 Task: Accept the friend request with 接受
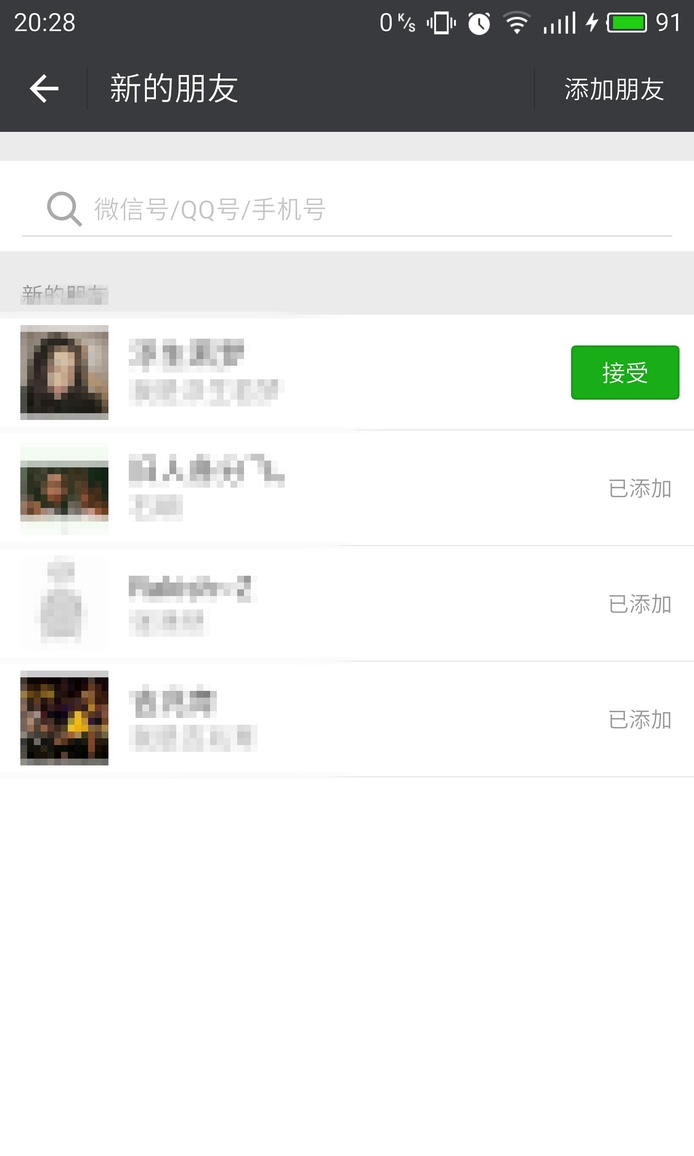pos(625,372)
